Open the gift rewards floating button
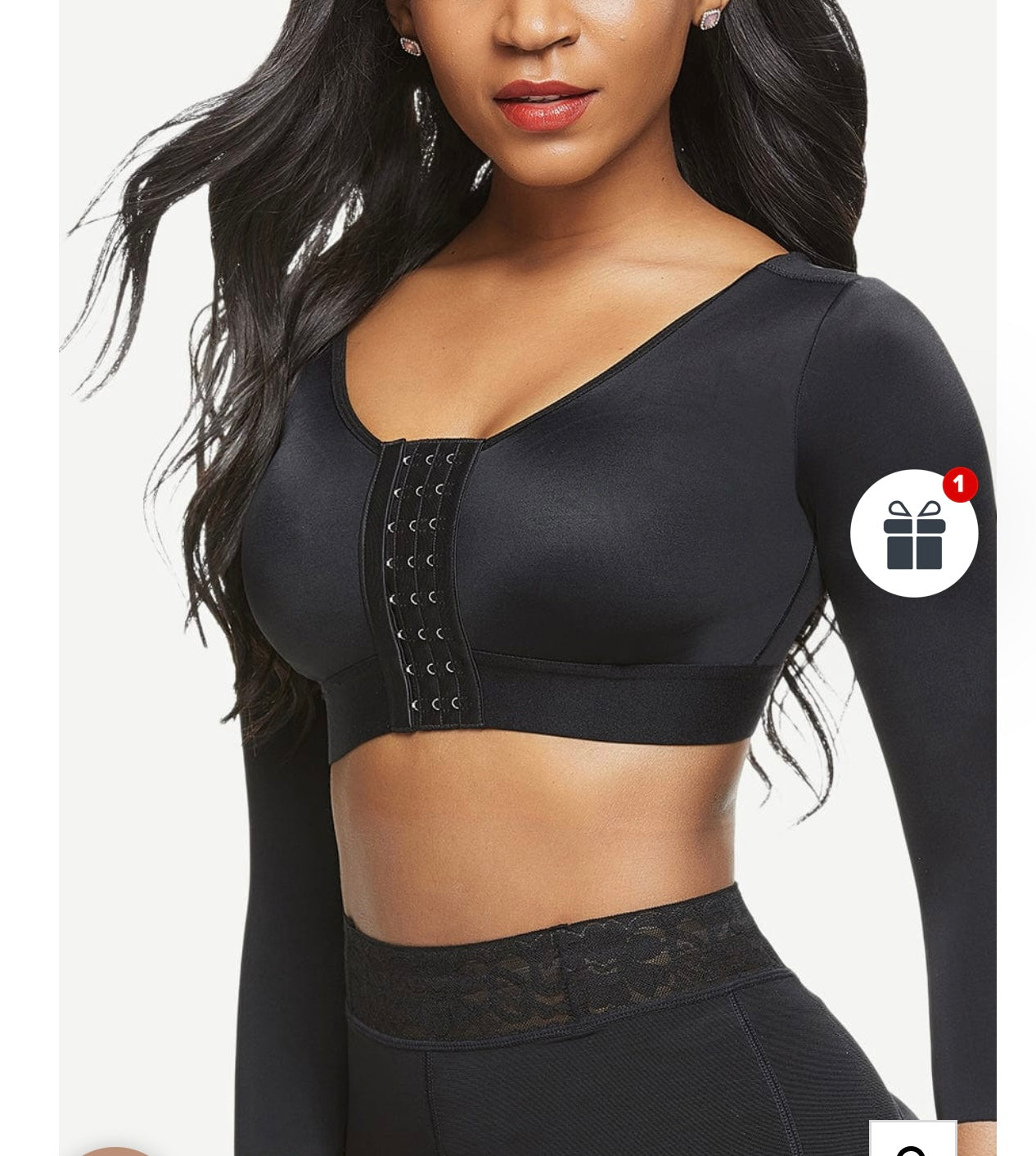Screen dimensions: 1036x1156 coord(913,534)
